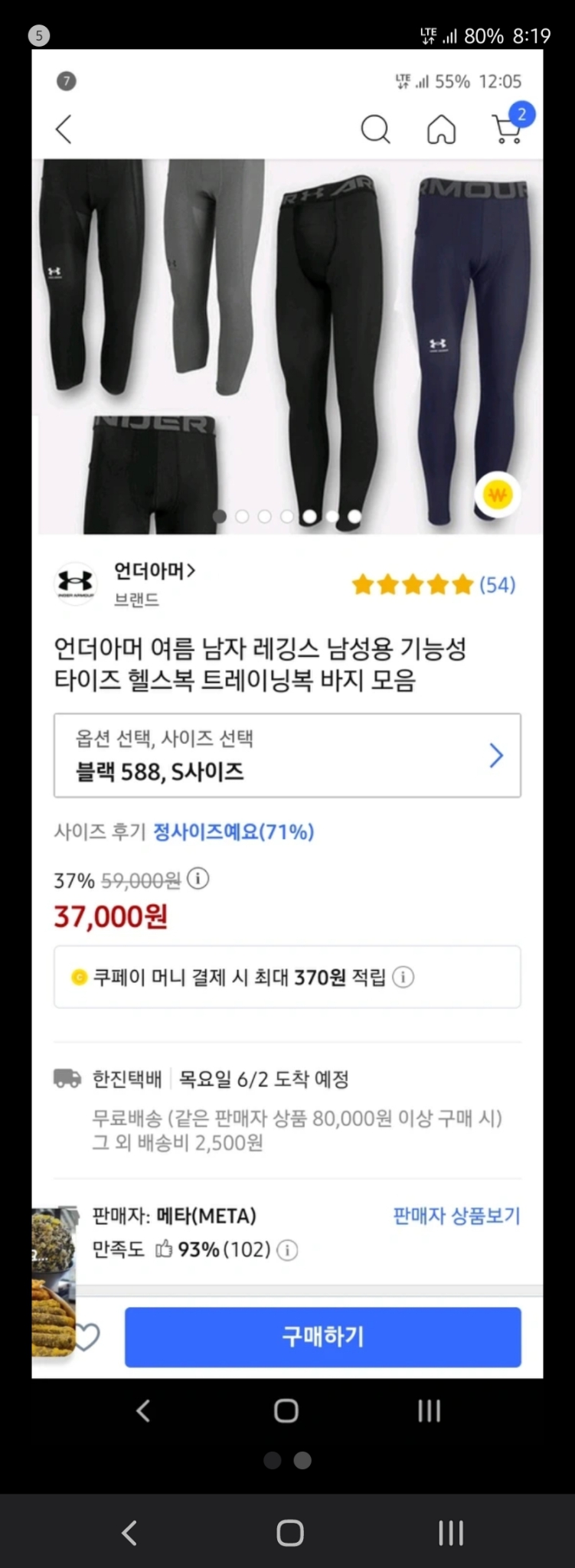Tap the fifth carousel page indicator dot
575x1568 pixels.
coord(309,517)
